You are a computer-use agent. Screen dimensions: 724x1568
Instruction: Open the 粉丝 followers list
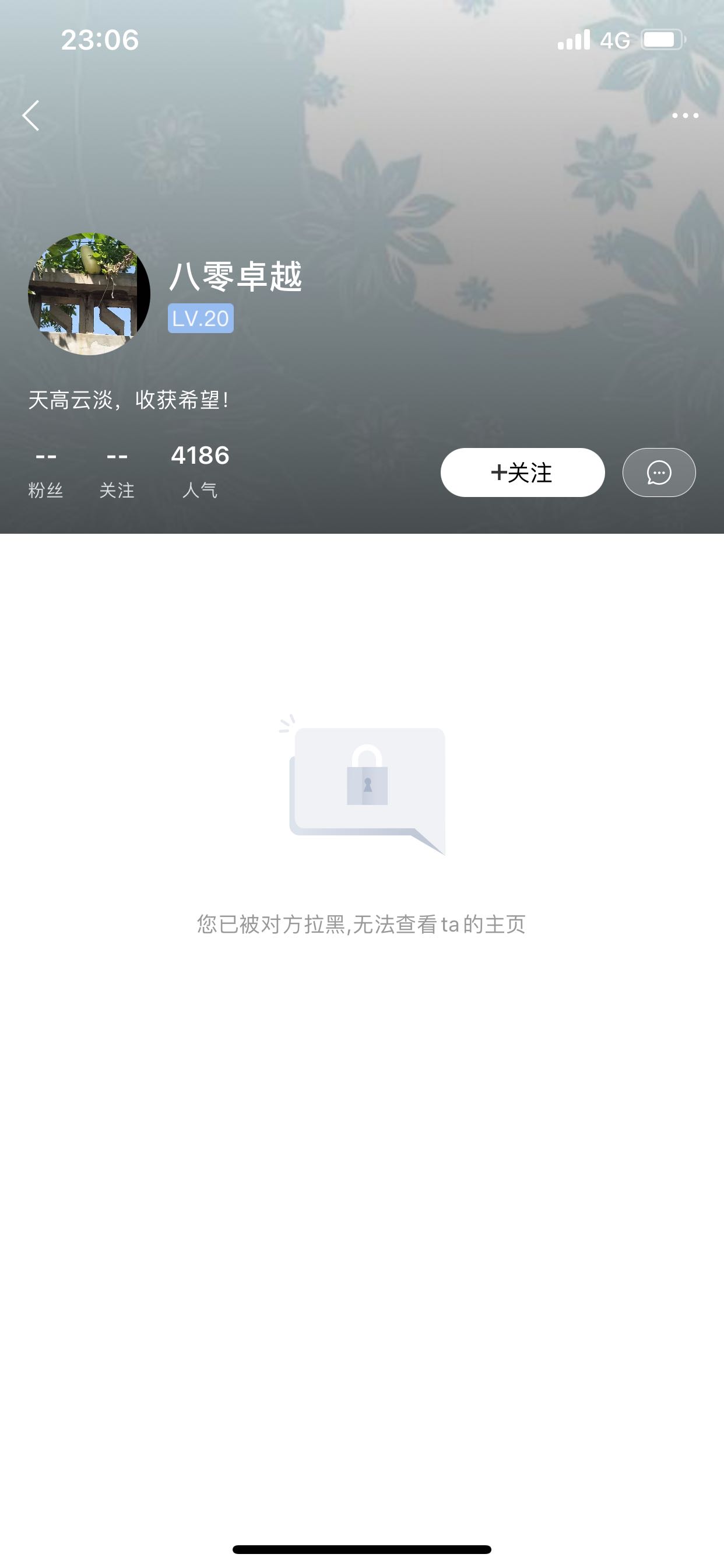click(45, 473)
